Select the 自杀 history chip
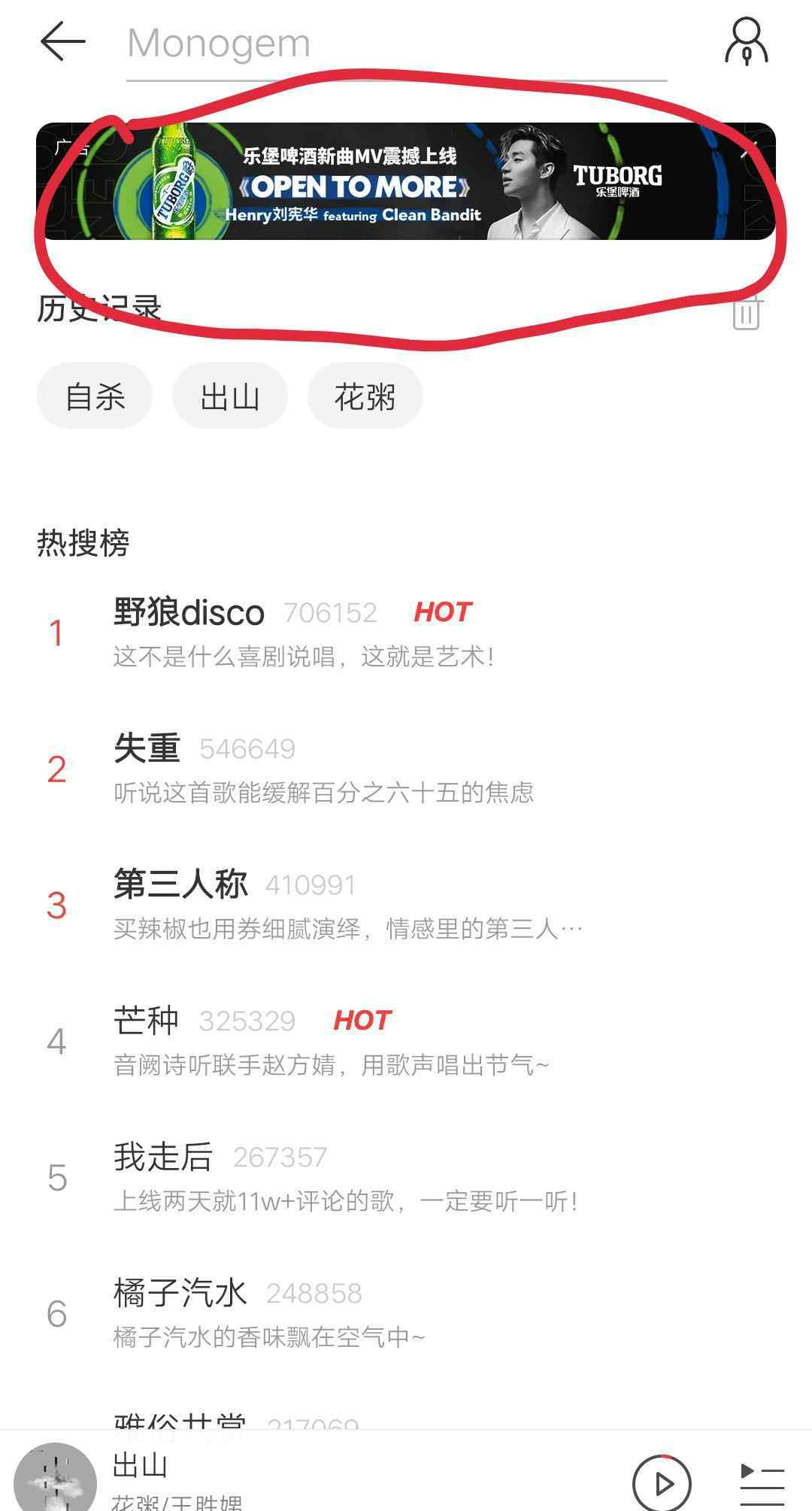This screenshot has height=1511, width=812. pyautogui.click(x=95, y=396)
